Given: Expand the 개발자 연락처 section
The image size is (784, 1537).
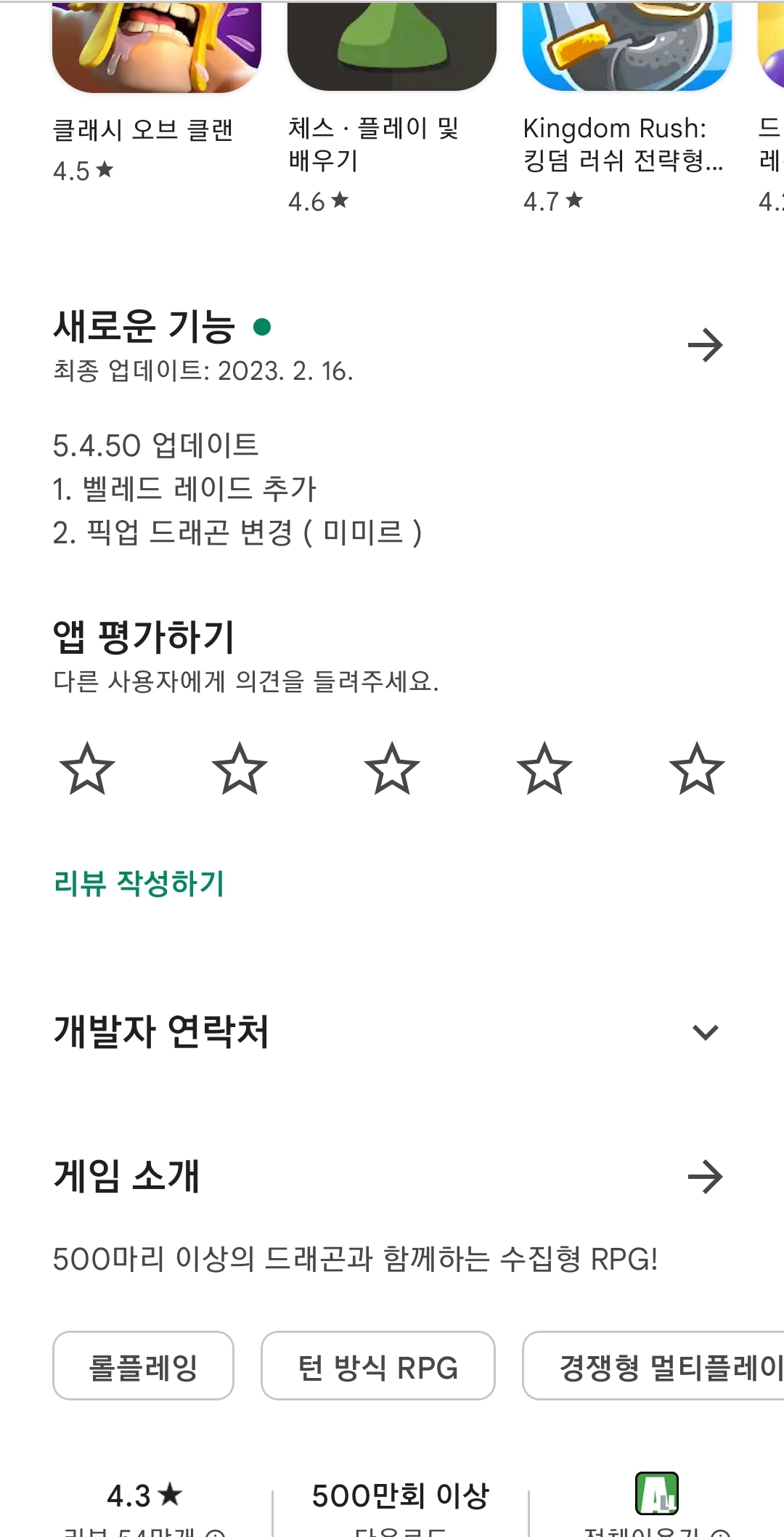Looking at the screenshot, I should click(x=705, y=1031).
